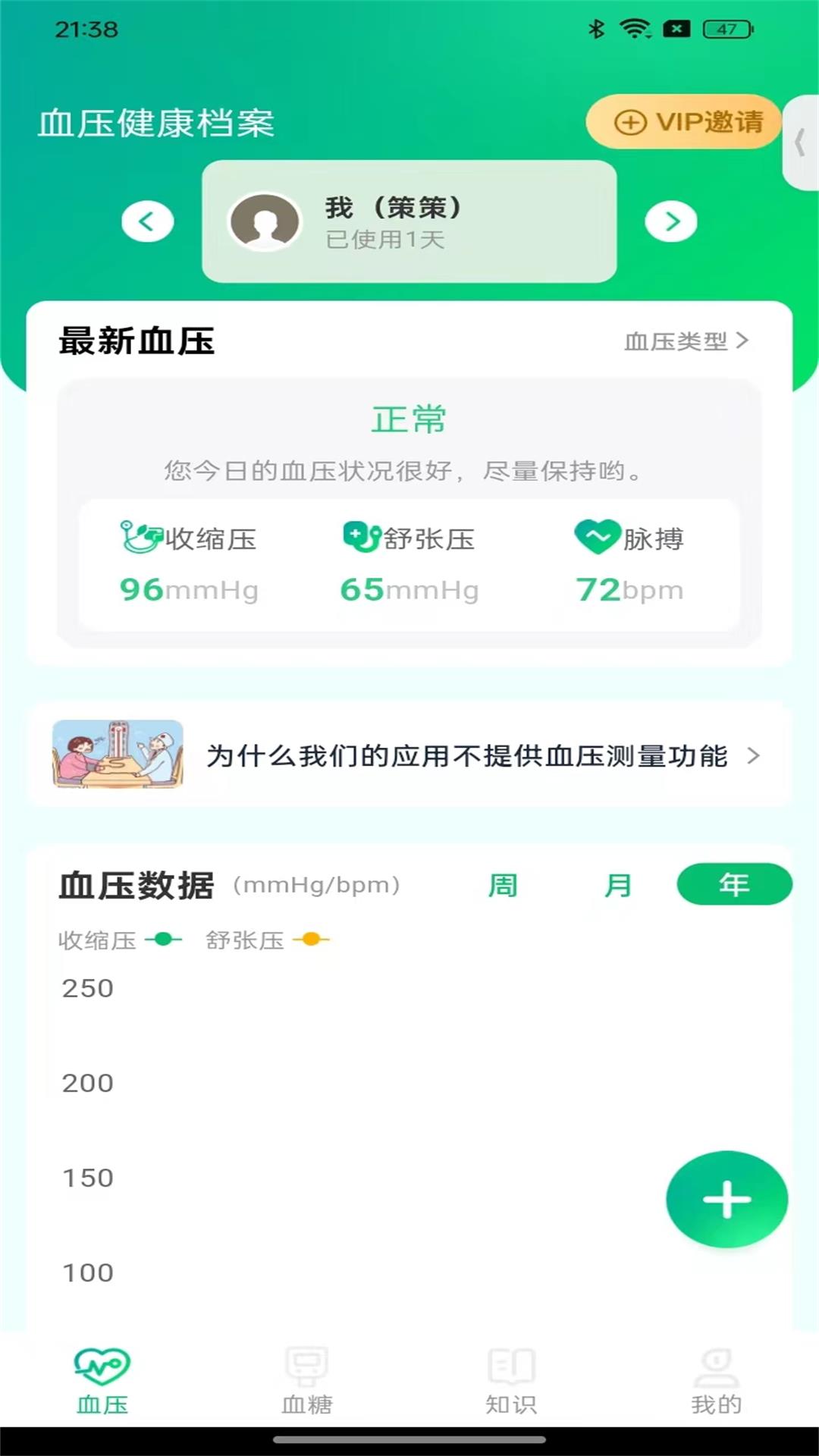Open the 血压类型 selector
This screenshot has width=819, height=1456.
coord(685,341)
